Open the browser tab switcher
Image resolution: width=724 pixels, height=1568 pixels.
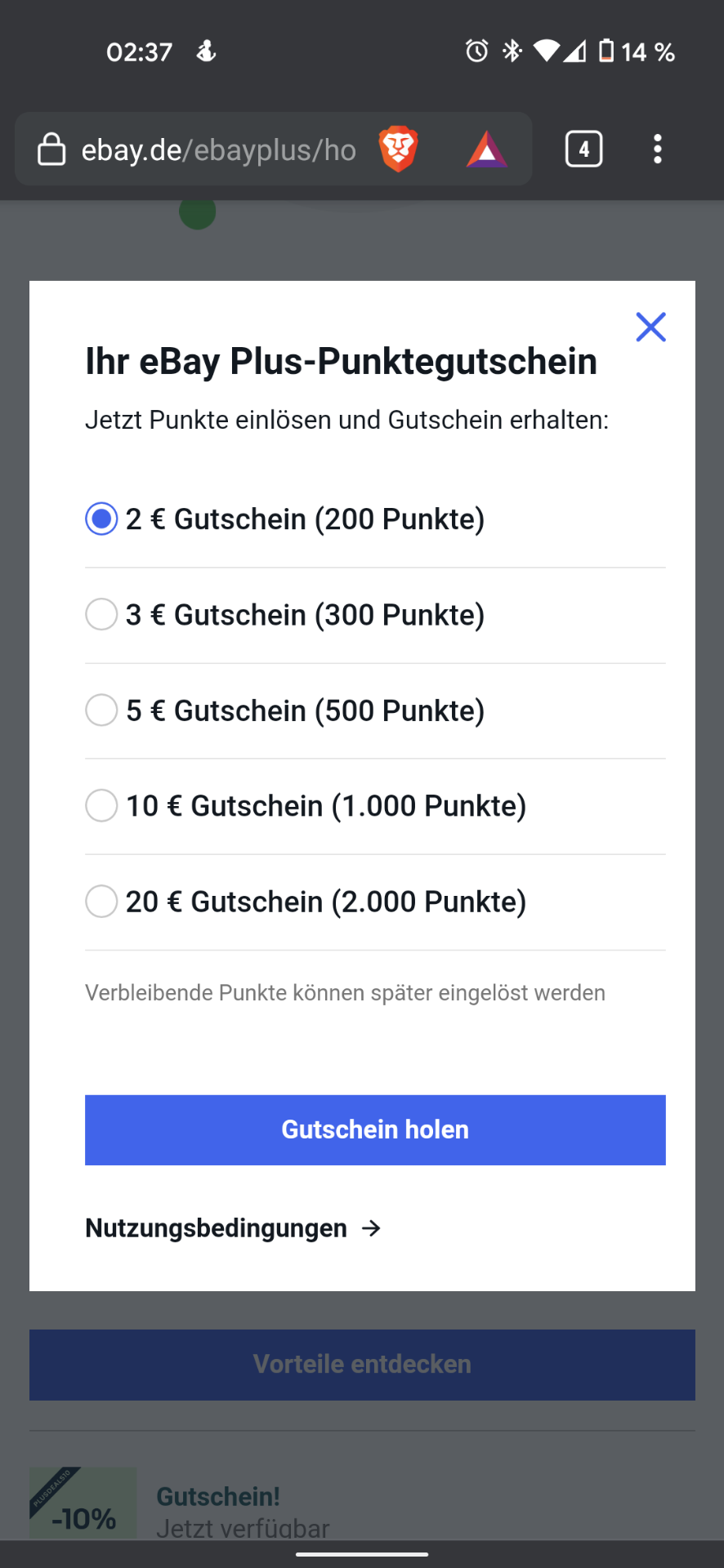(x=583, y=149)
